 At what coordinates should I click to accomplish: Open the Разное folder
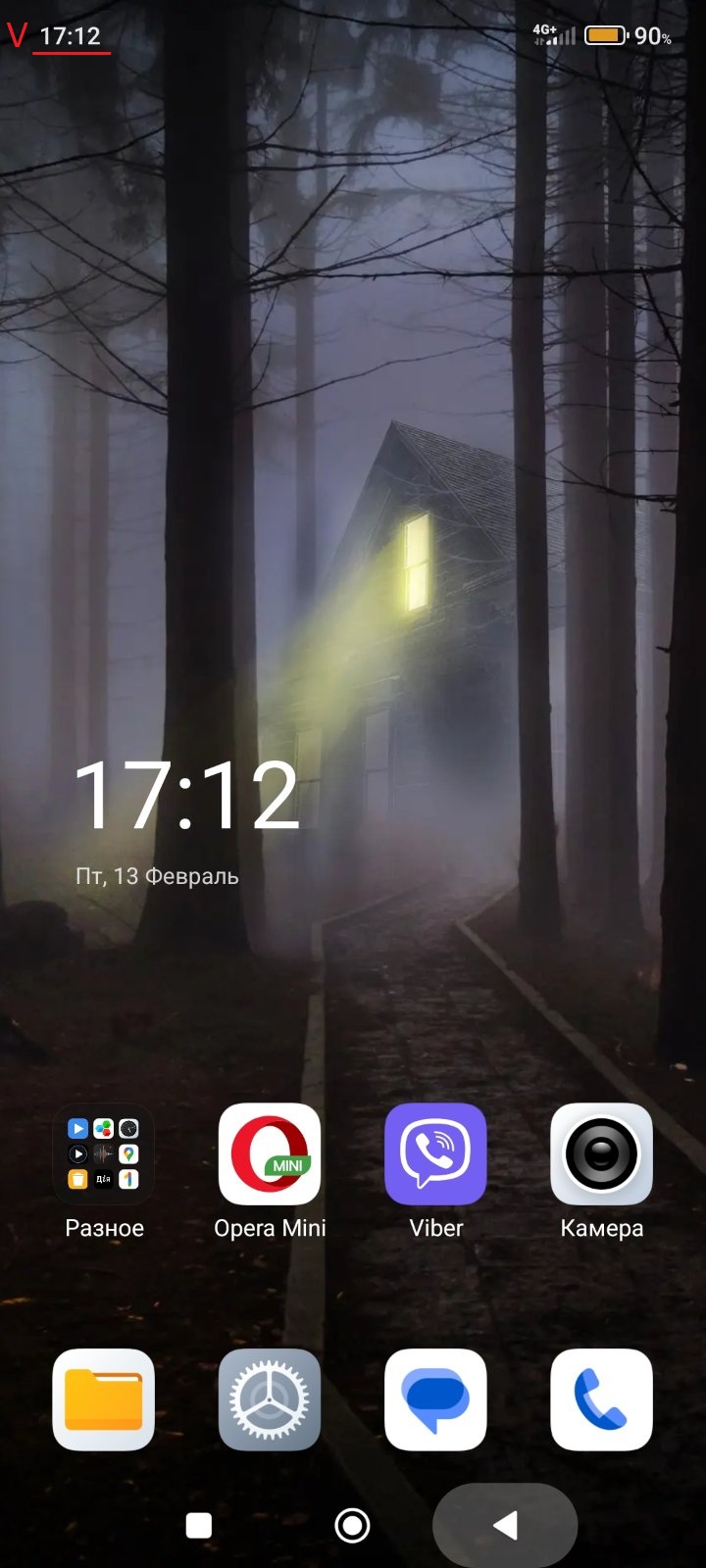click(103, 1154)
